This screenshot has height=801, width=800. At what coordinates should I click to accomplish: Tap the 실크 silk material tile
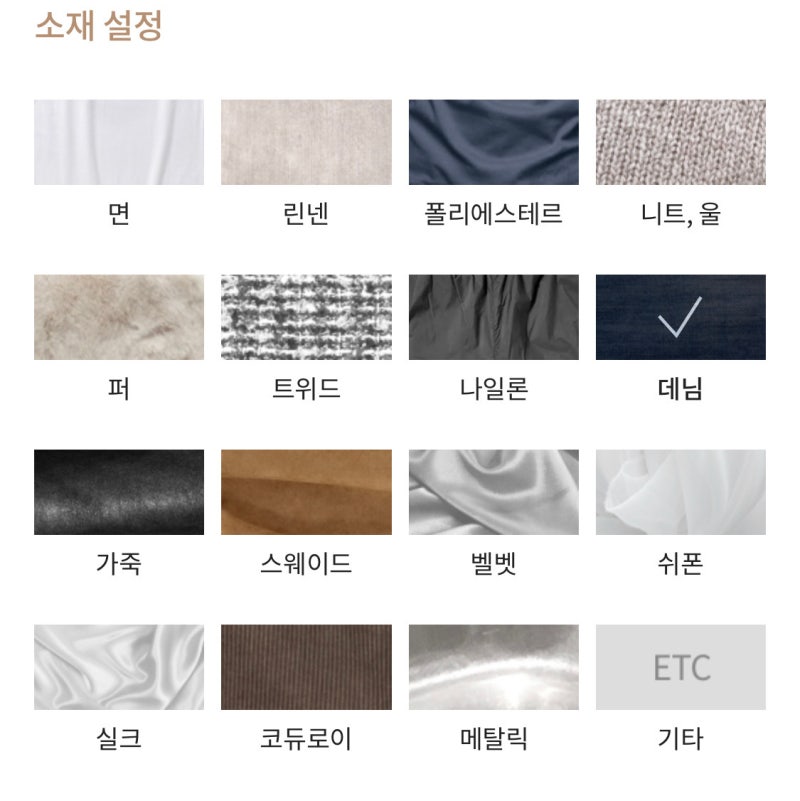click(x=119, y=667)
